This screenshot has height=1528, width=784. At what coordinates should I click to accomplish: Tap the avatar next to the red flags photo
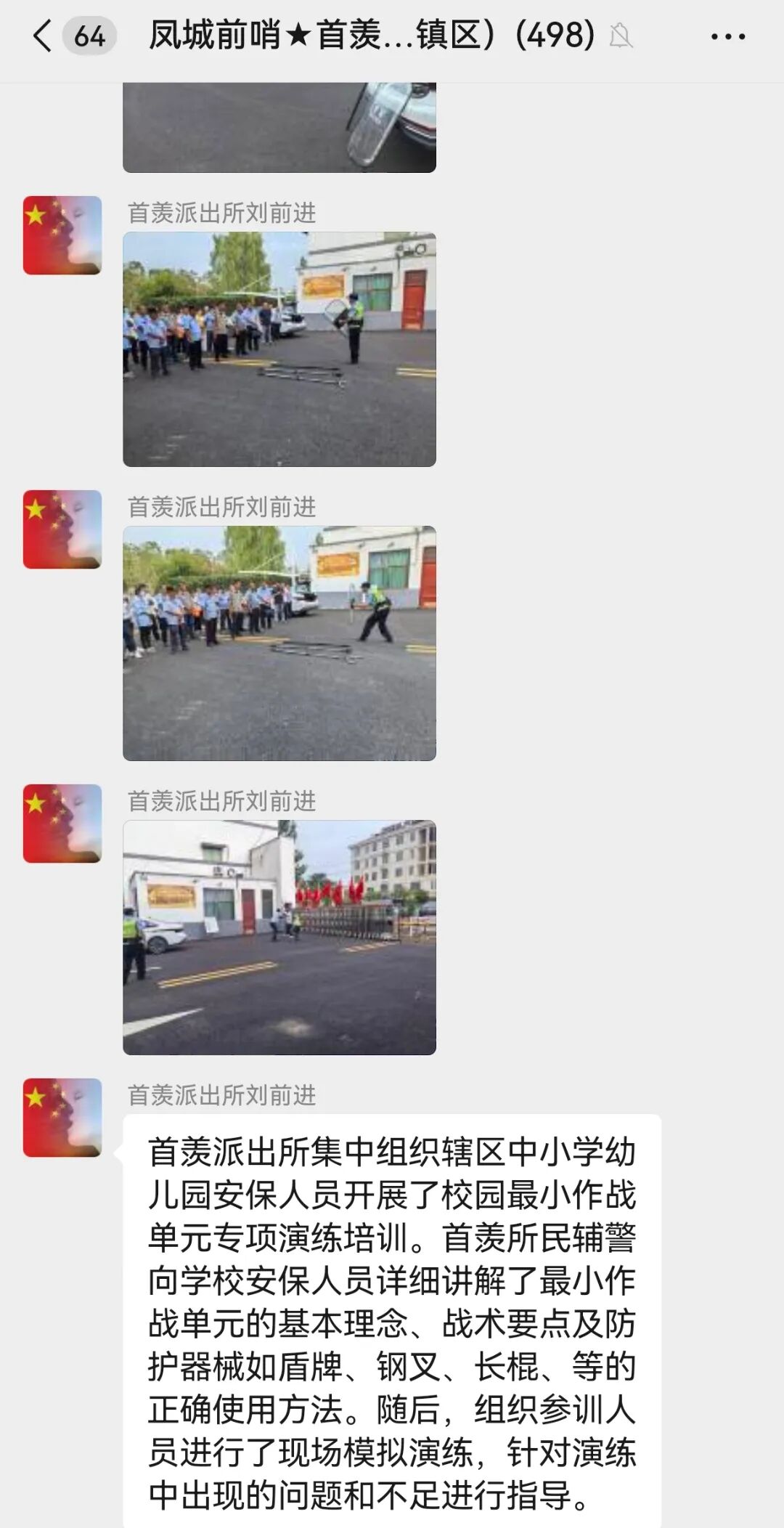tap(62, 824)
